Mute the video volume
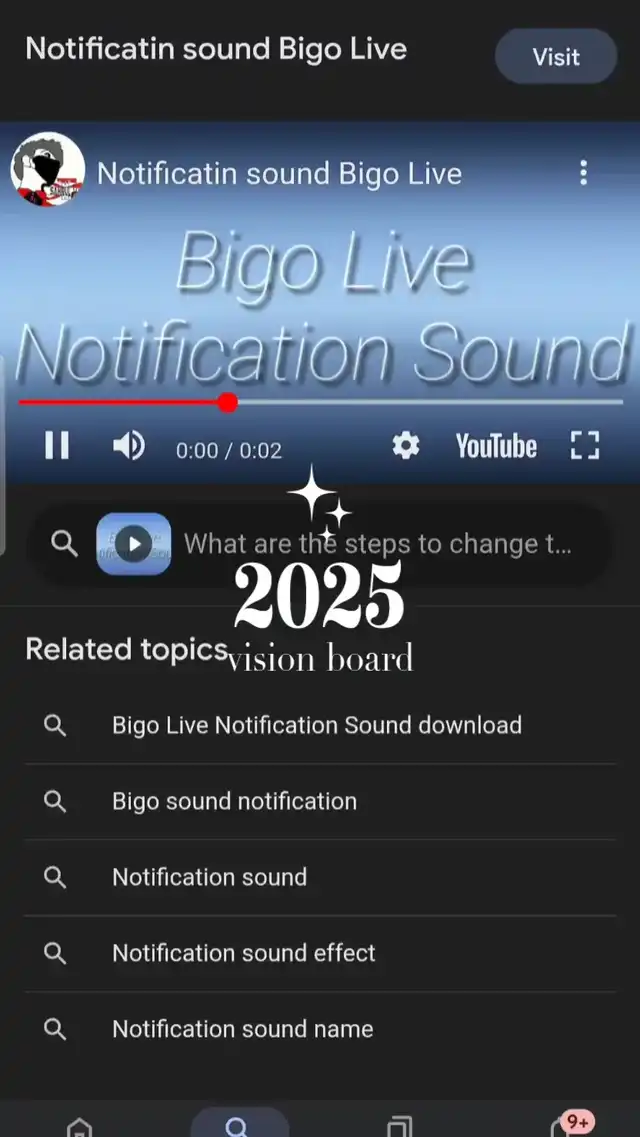This screenshot has width=640, height=1137. pyautogui.click(x=129, y=445)
